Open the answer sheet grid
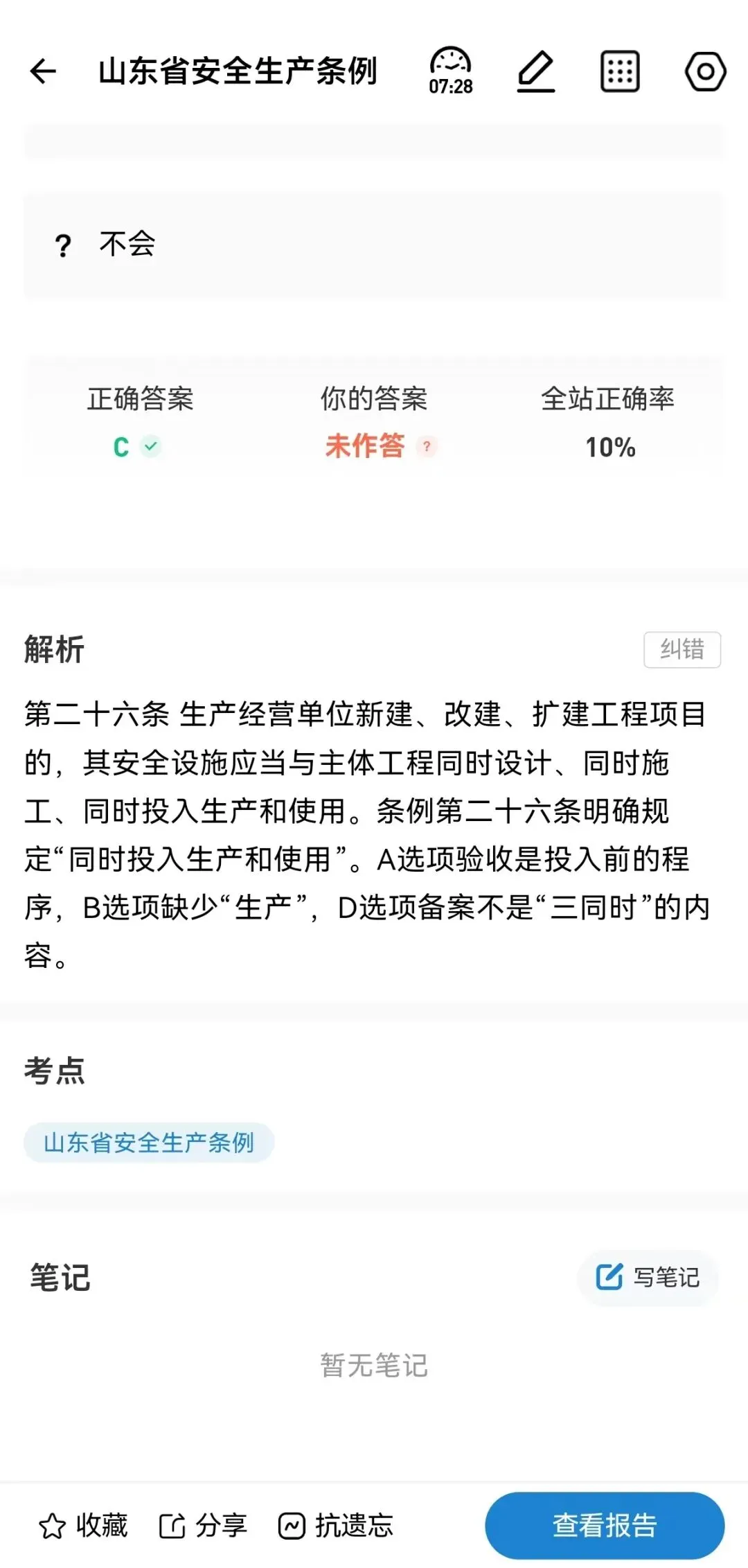This screenshot has height=1568, width=748. pyautogui.click(x=620, y=71)
